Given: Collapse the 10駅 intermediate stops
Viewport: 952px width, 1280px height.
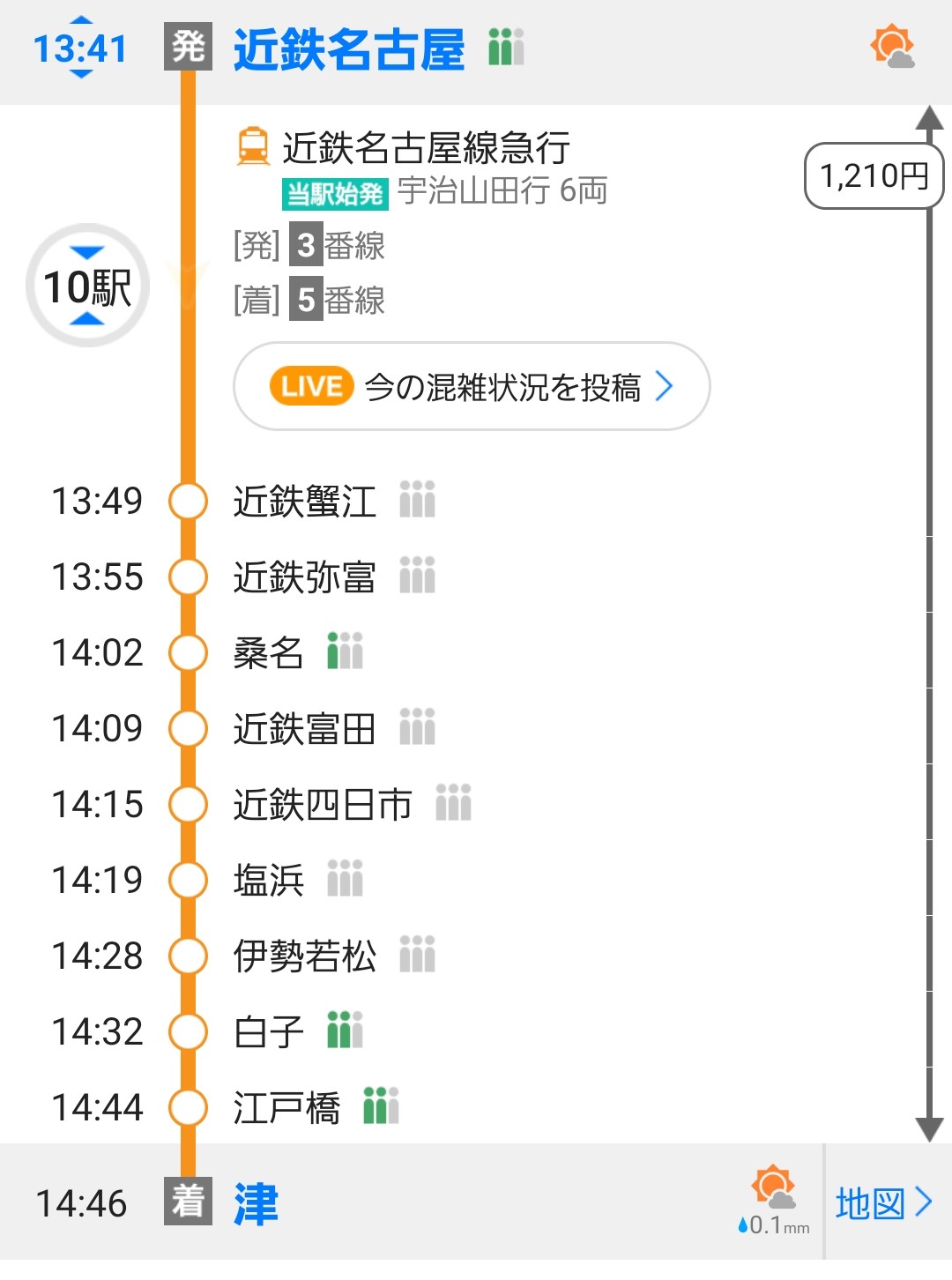Looking at the screenshot, I should 87,286.
